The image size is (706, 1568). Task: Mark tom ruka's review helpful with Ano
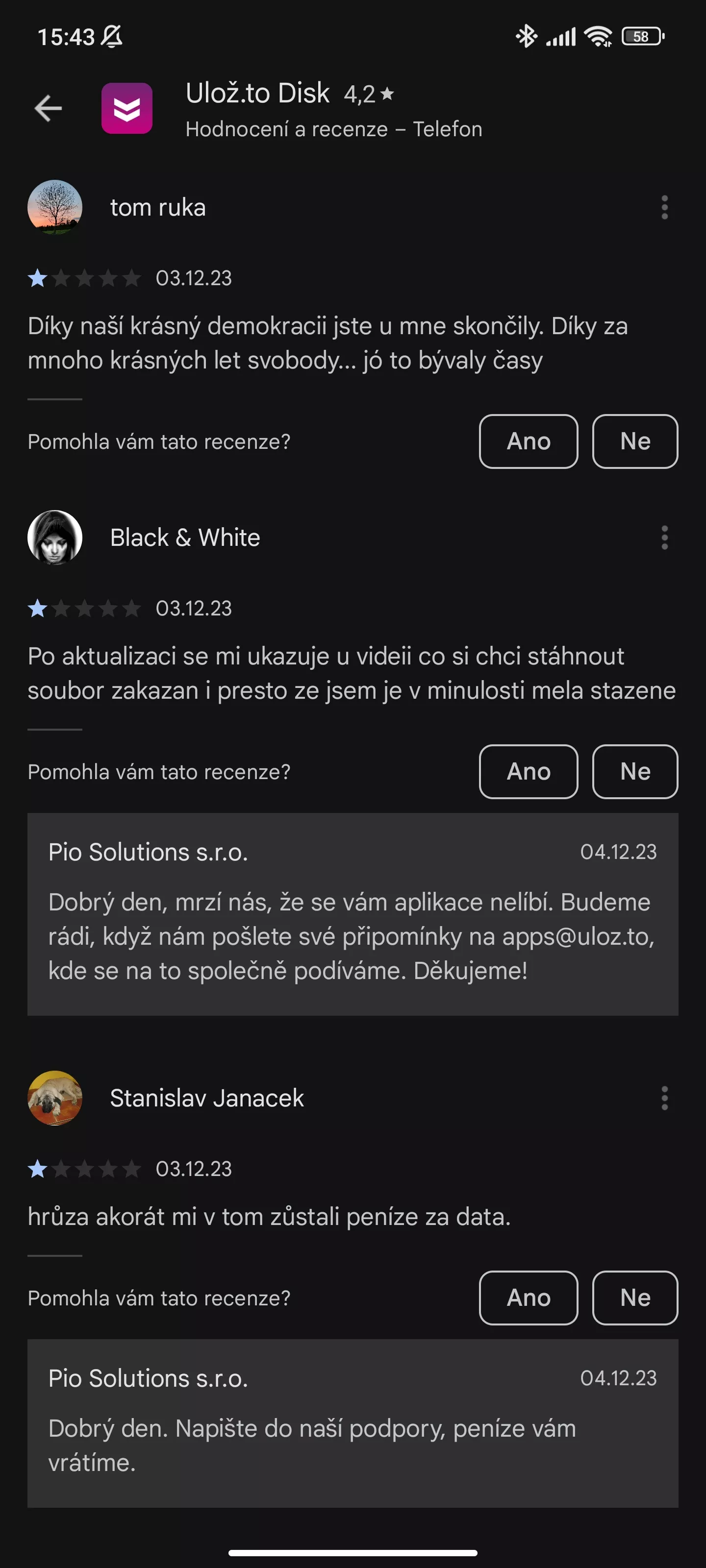pos(528,441)
